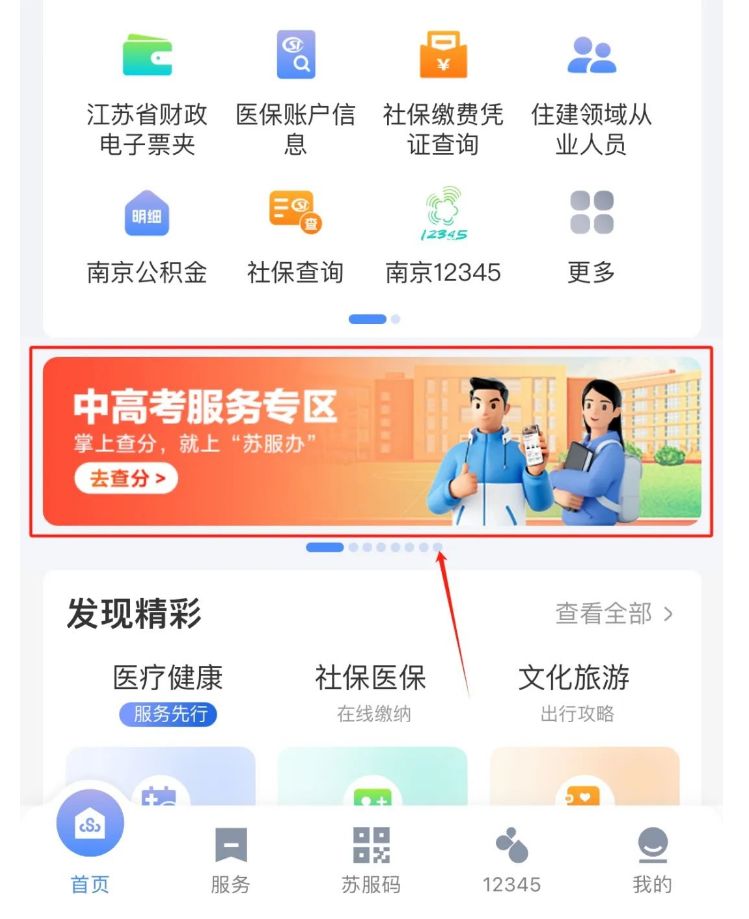Viewport: 749px width, 919px height.
Task: Select the 文化旅游 category
Action: point(573,678)
